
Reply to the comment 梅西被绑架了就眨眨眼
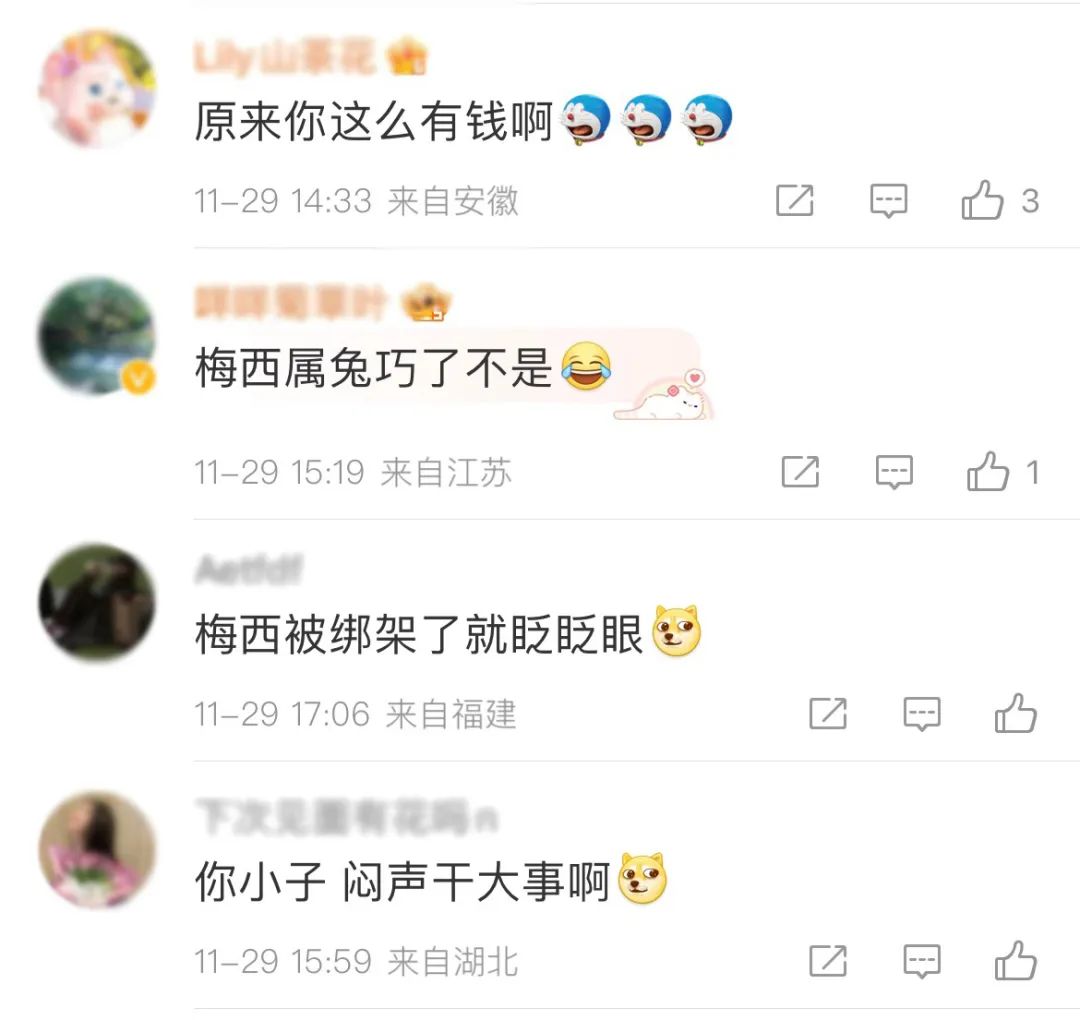[x=921, y=713]
